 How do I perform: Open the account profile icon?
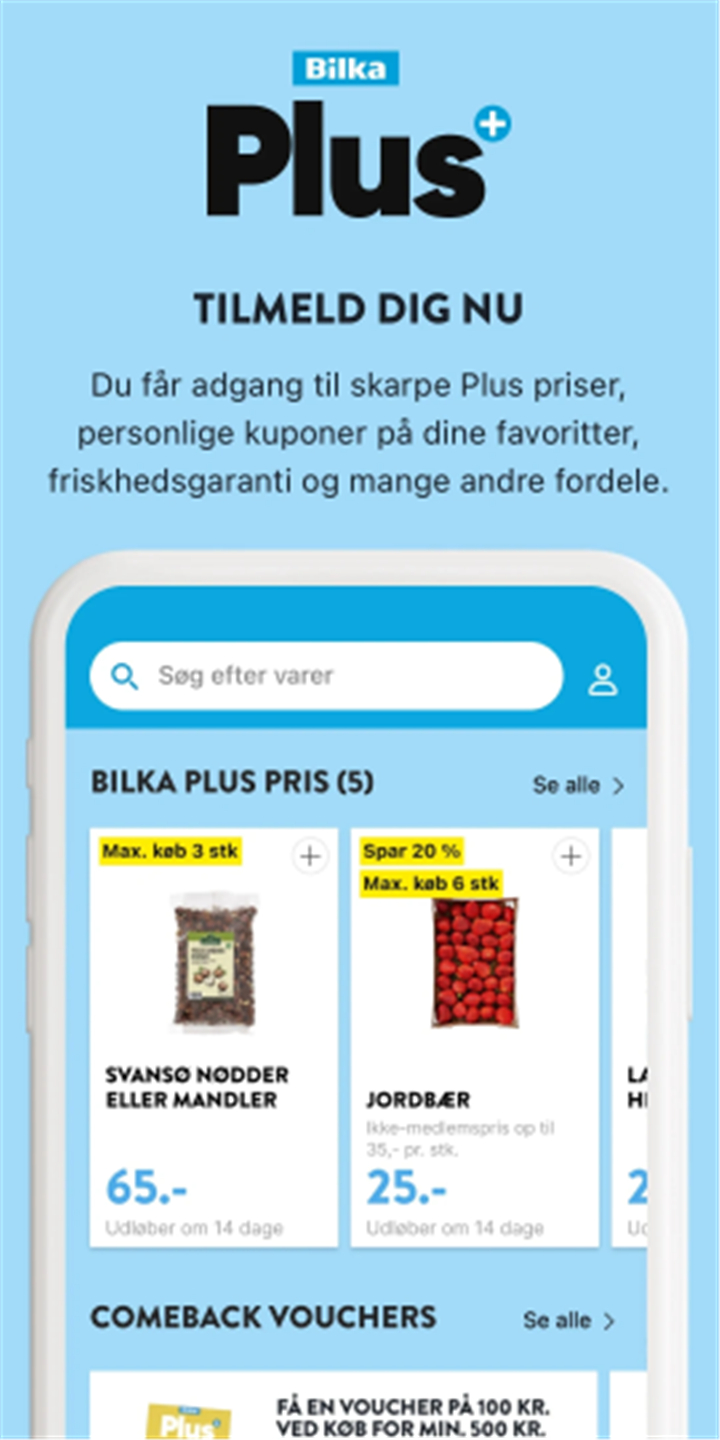(x=604, y=677)
